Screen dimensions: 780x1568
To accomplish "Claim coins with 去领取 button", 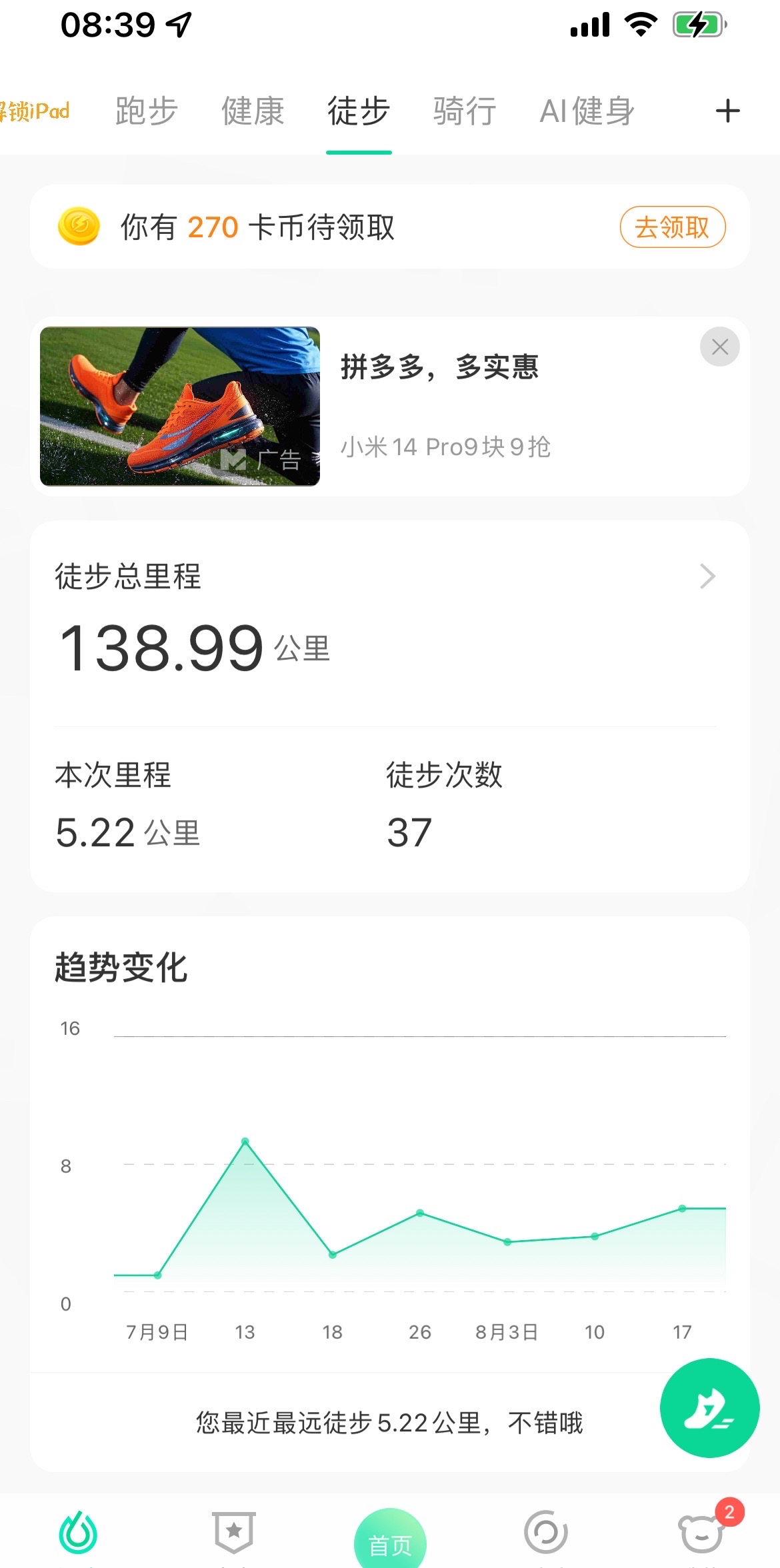I will [x=672, y=227].
